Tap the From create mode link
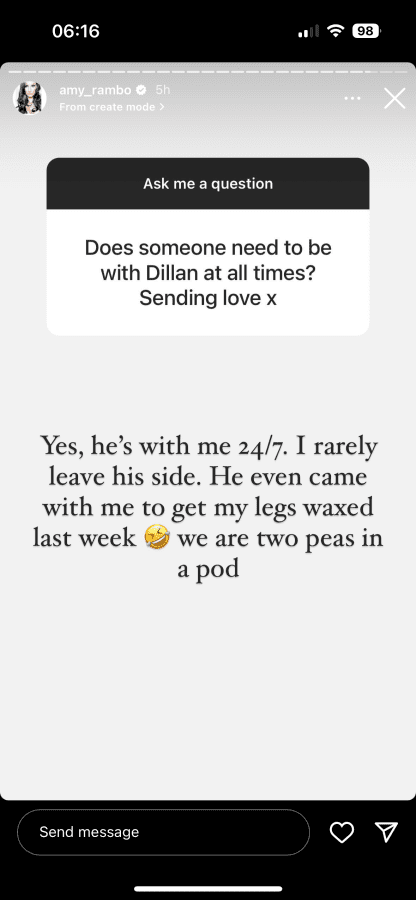Viewport: 416px width, 900px height. 112,107
